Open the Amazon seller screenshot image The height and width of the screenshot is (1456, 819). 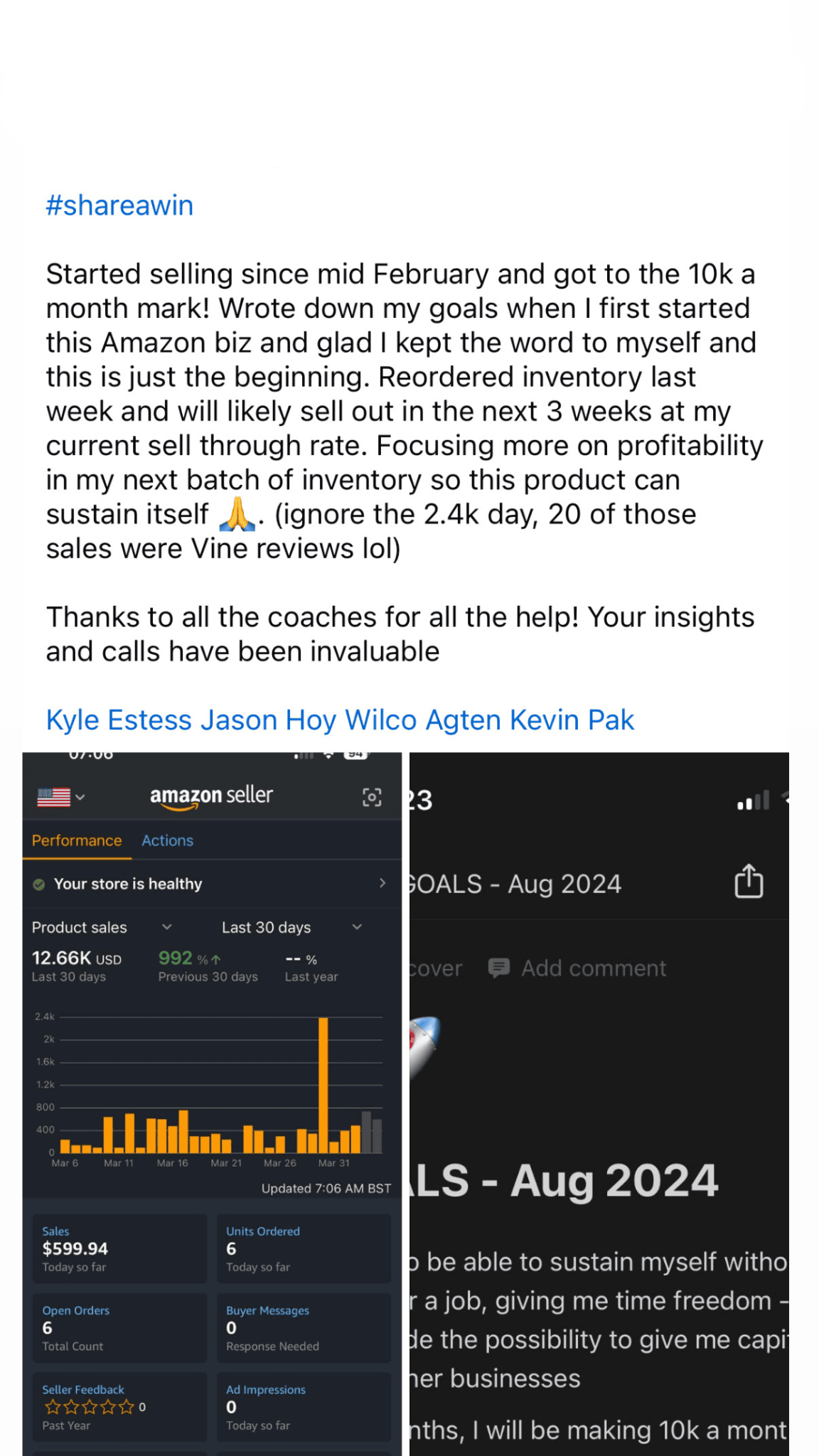[x=212, y=1102]
